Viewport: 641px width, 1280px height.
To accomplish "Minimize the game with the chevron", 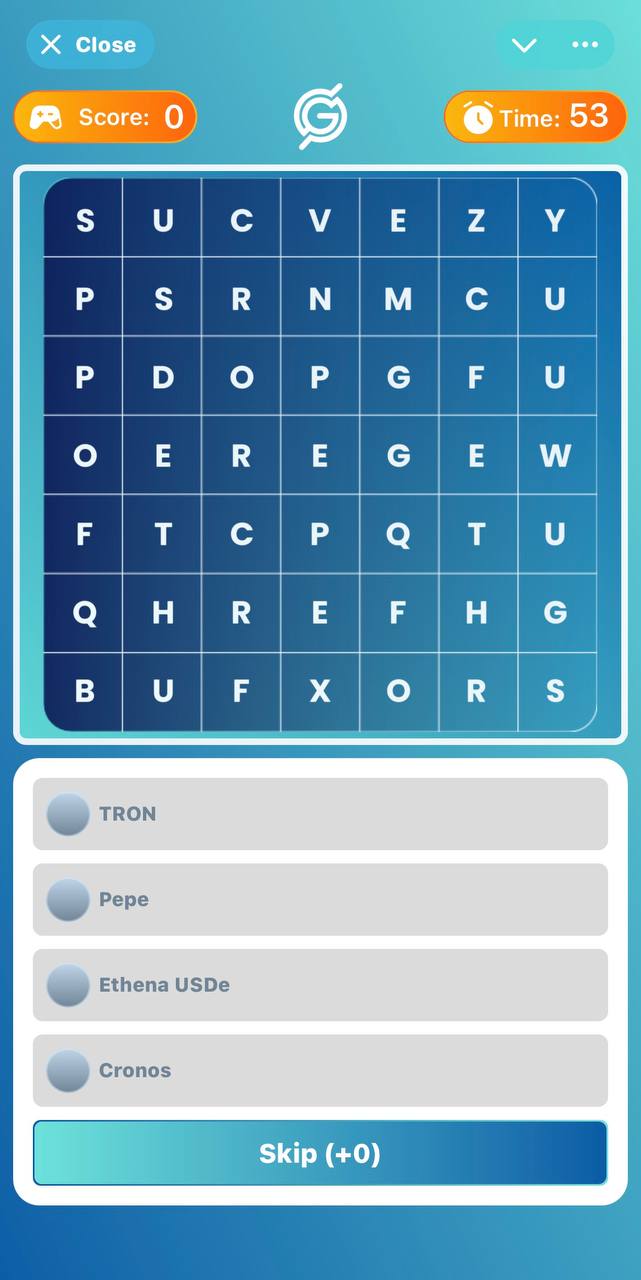I will [x=524, y=45].
